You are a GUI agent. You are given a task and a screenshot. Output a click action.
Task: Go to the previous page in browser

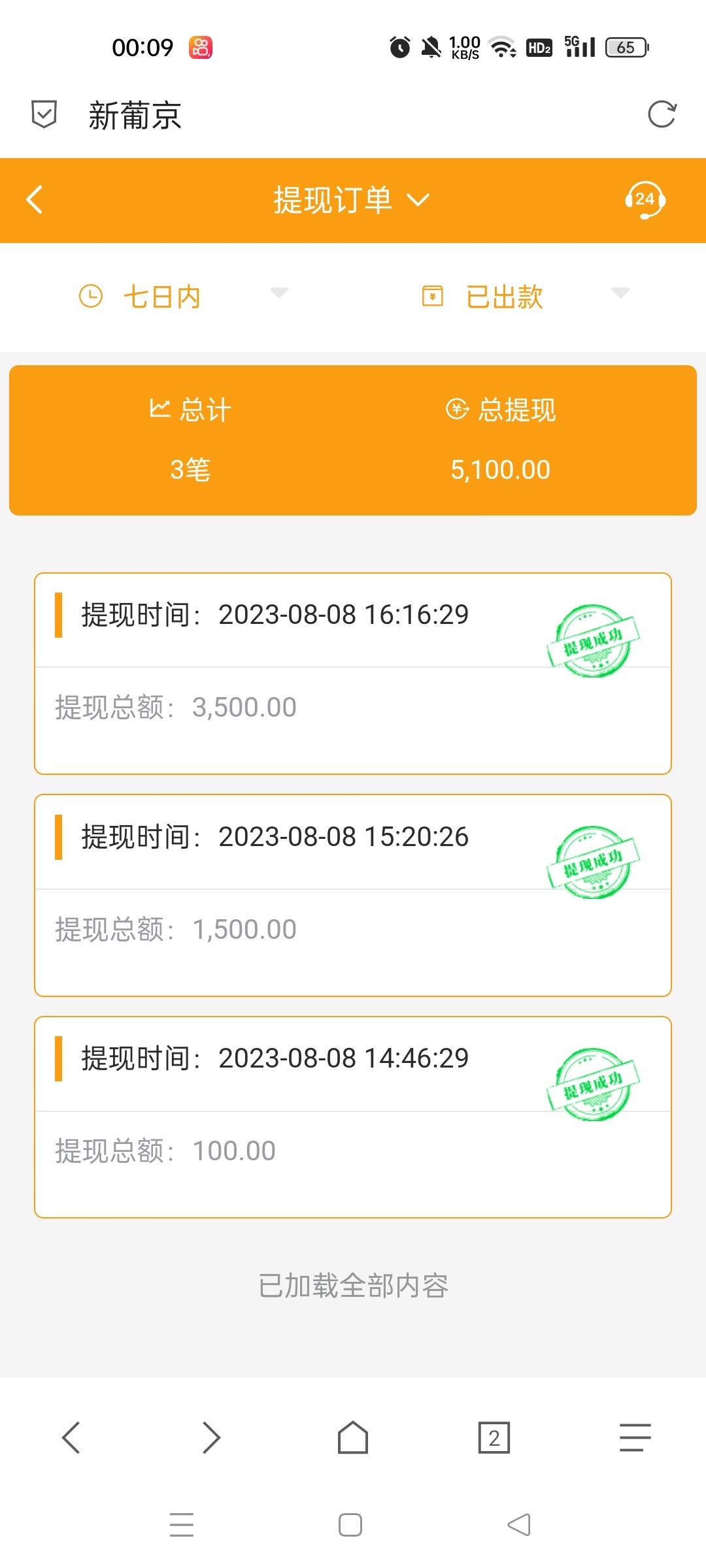click(x=71, y=1437)
